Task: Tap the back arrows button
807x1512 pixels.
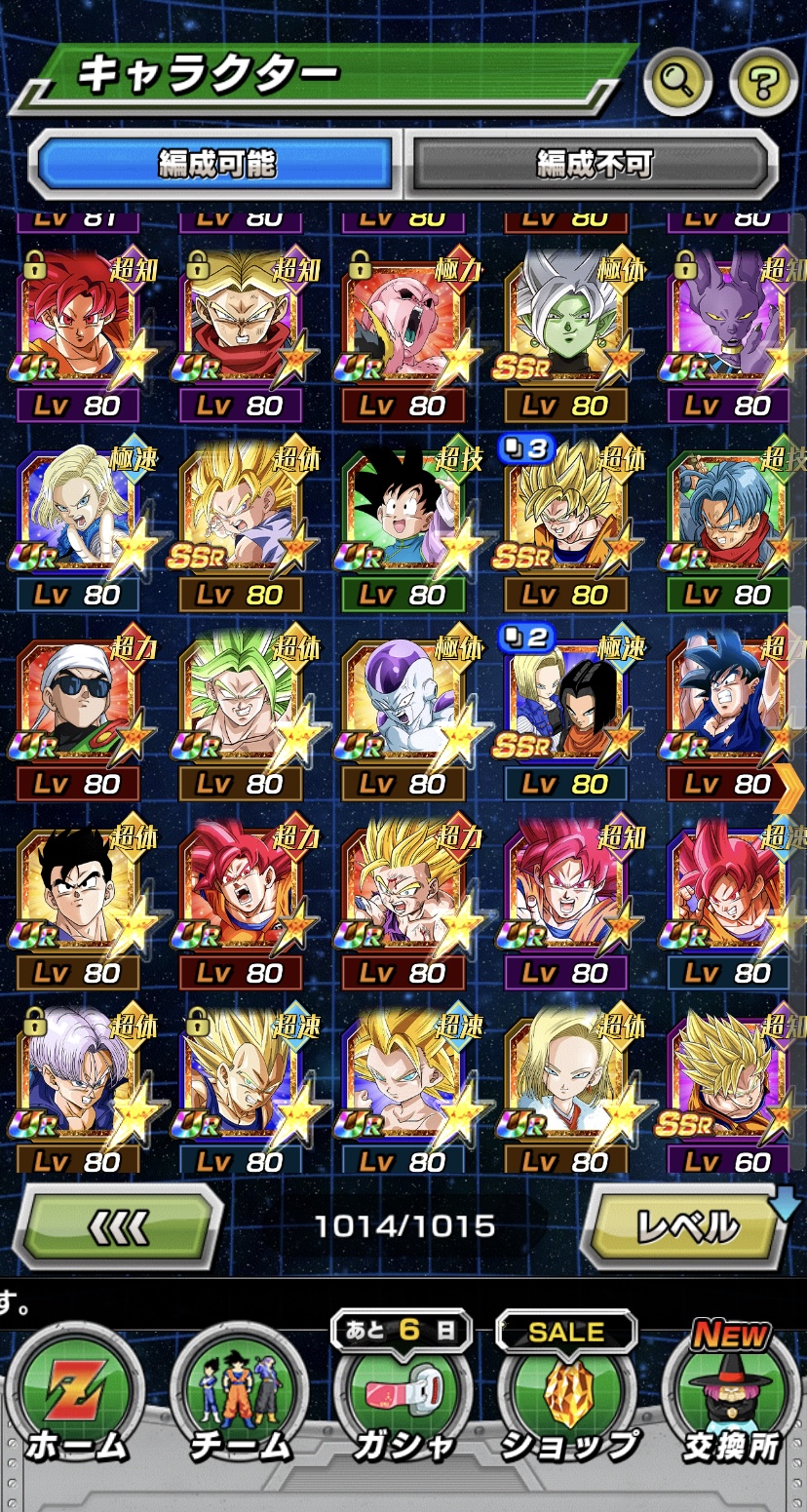Action: point(118,1225)
